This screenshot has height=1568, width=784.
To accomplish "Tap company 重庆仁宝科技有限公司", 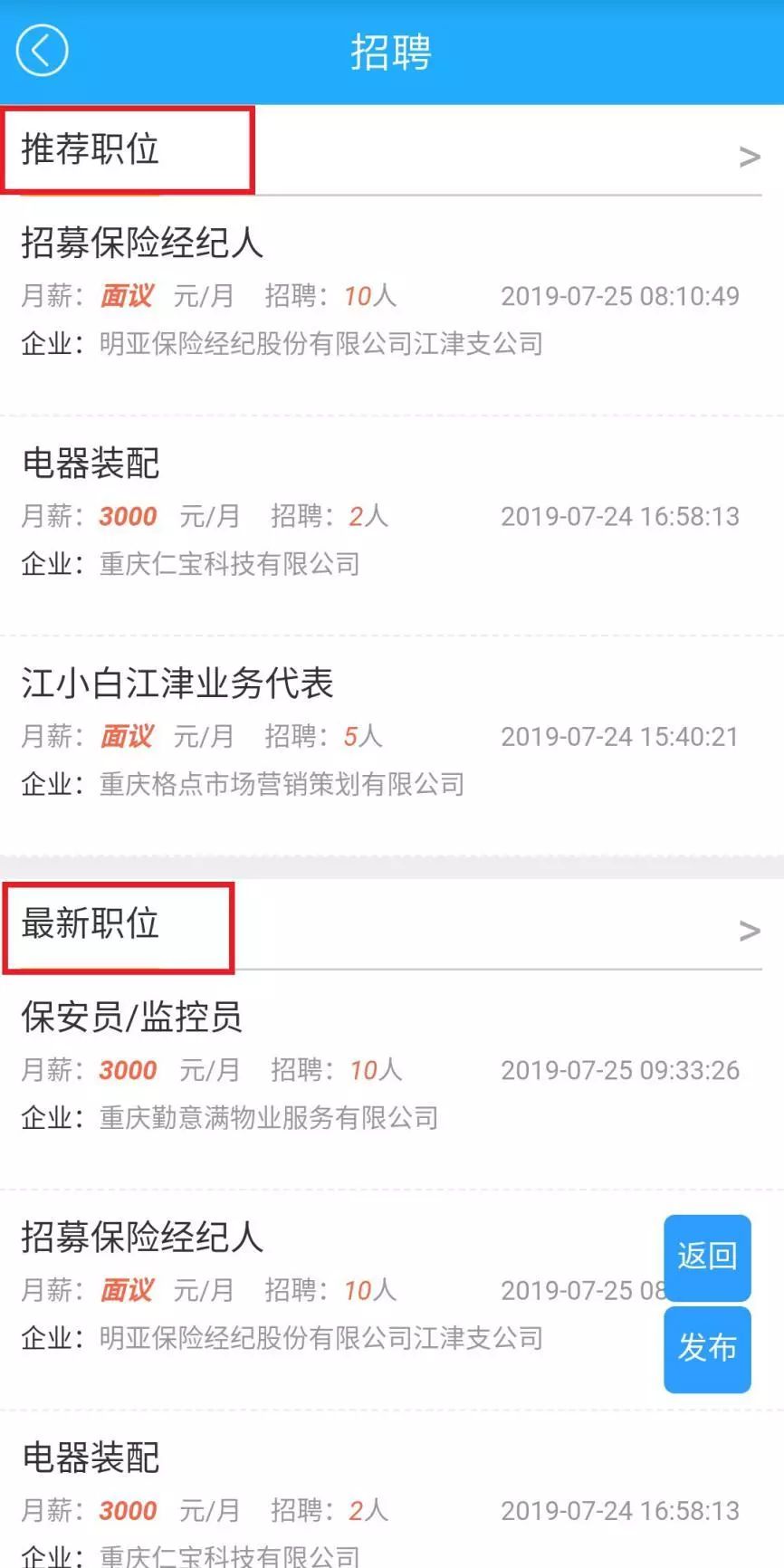I will (229, 564).
